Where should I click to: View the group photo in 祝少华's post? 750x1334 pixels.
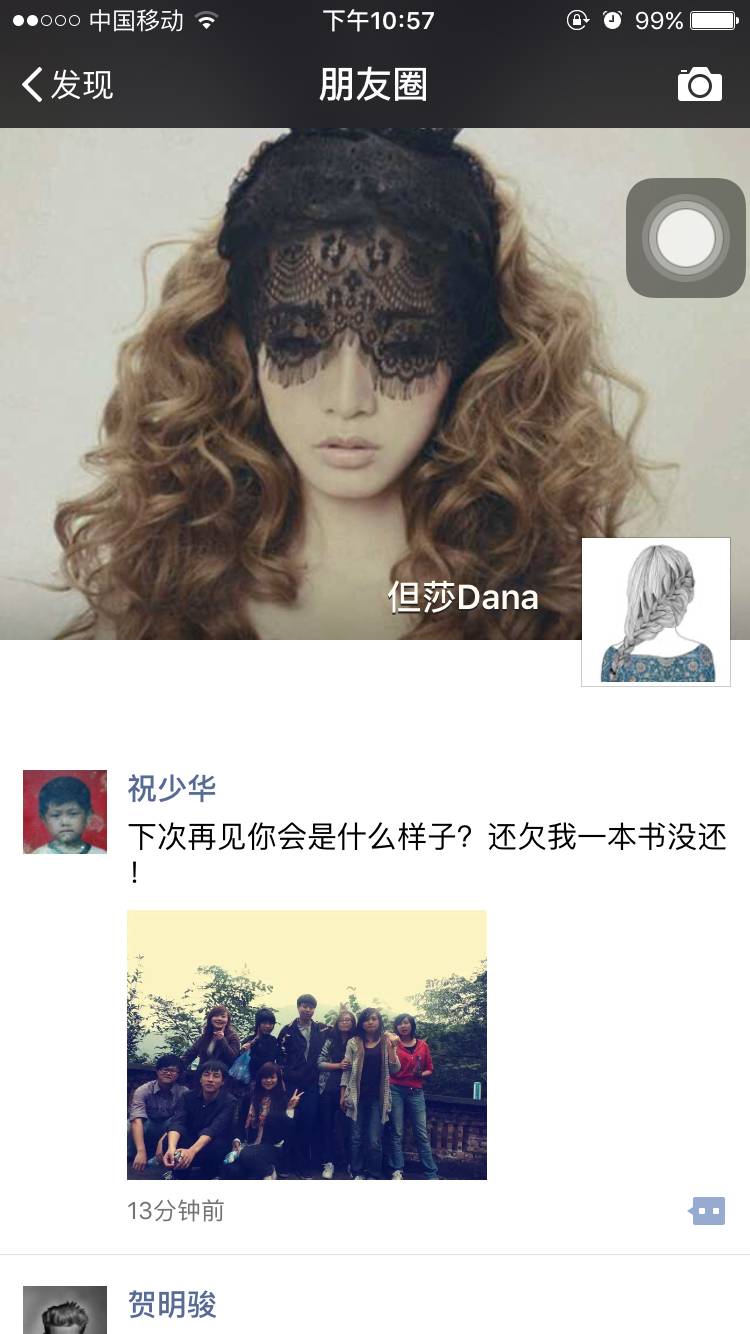coord(307,1045)
